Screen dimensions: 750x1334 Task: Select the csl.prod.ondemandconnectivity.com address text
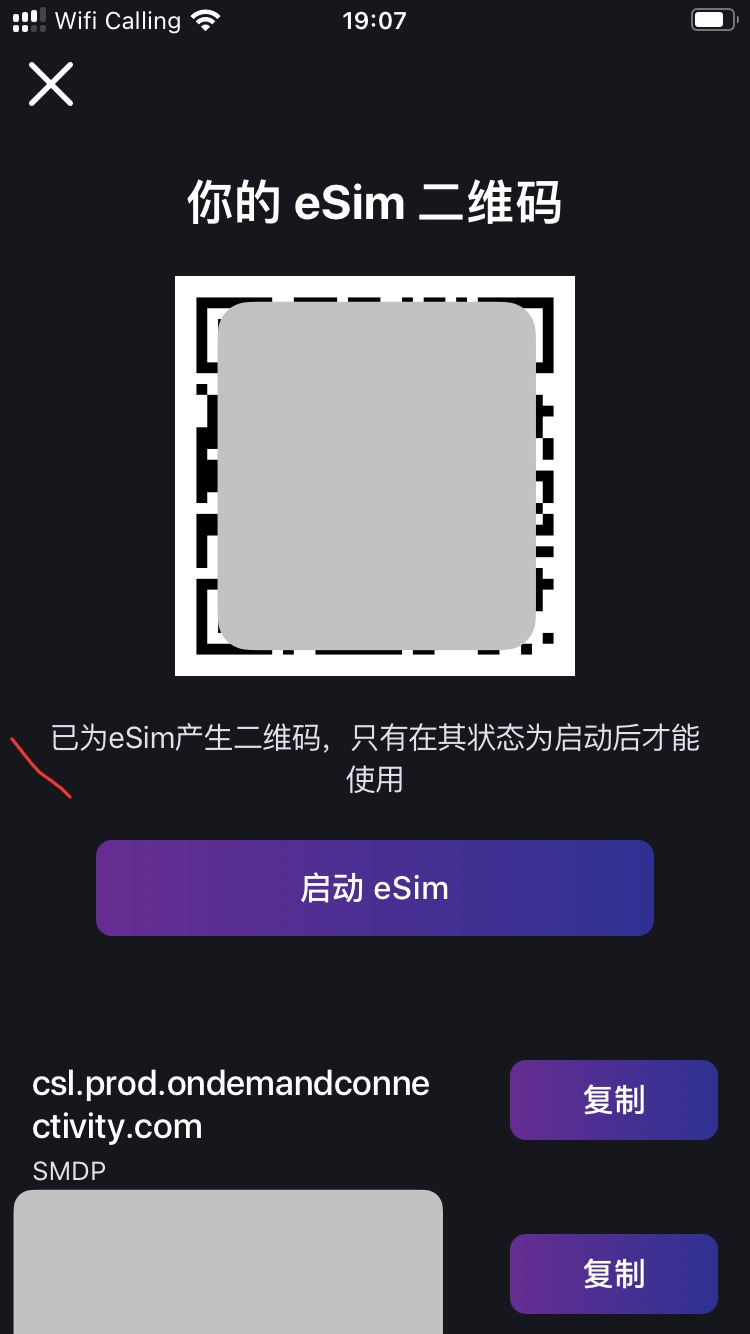(230, 1104)
